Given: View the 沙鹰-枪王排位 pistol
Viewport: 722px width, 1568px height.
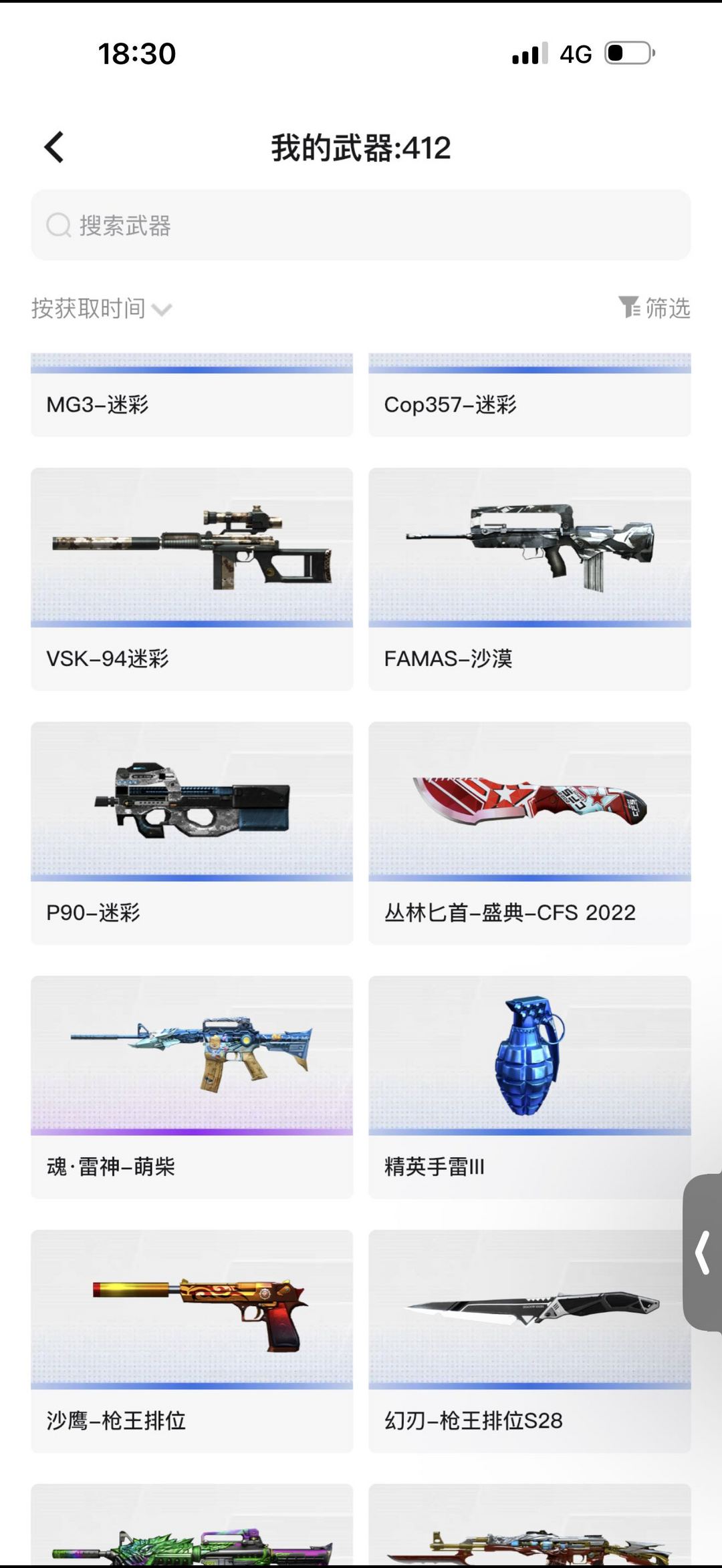Looking at the screenshot, I should [x=192, y=1340].
